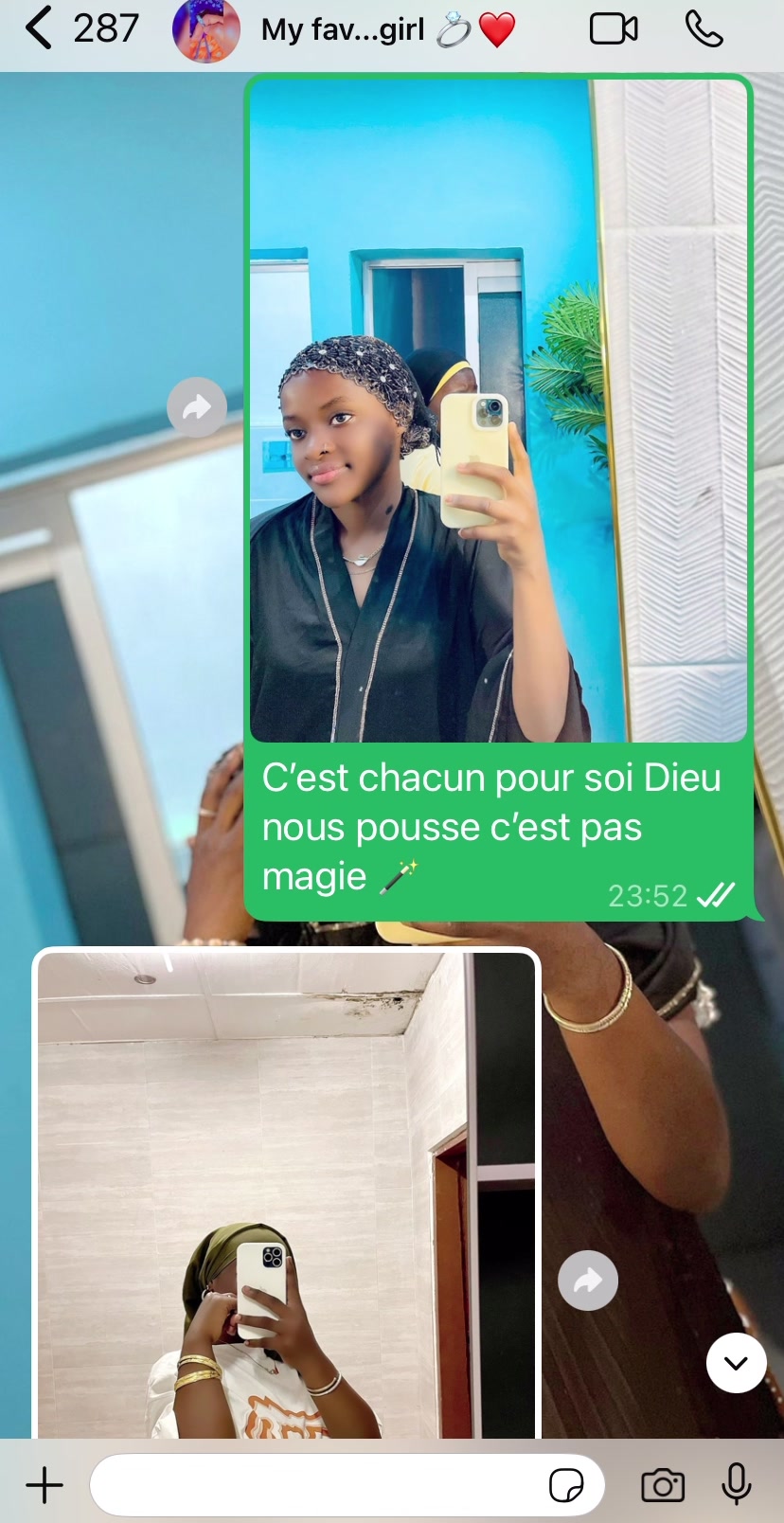The width and height of the screenshot is (784, 1523).
Task: Open My fav...girl contact info
Action: click(388, 30)
